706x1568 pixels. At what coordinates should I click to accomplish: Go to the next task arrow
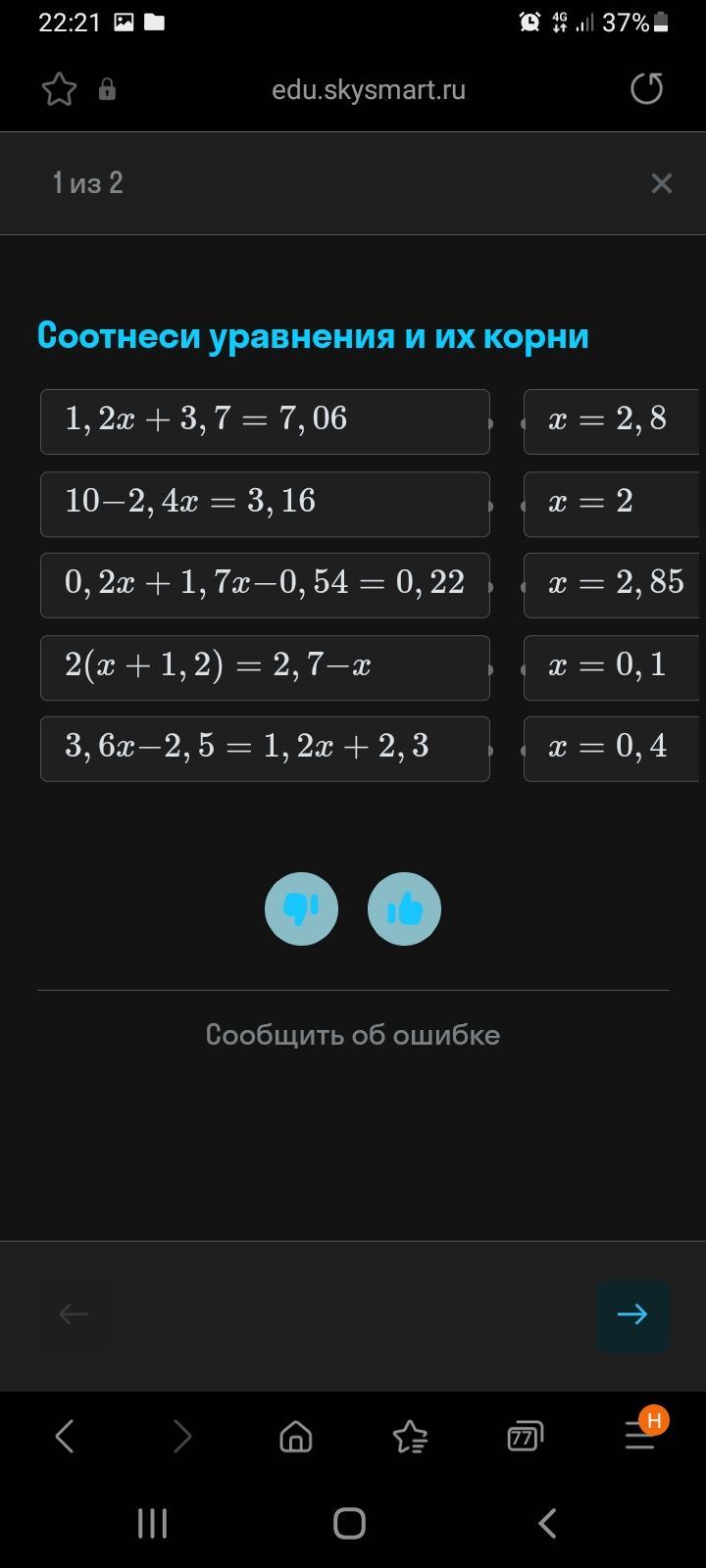[x=632, y=1314]
